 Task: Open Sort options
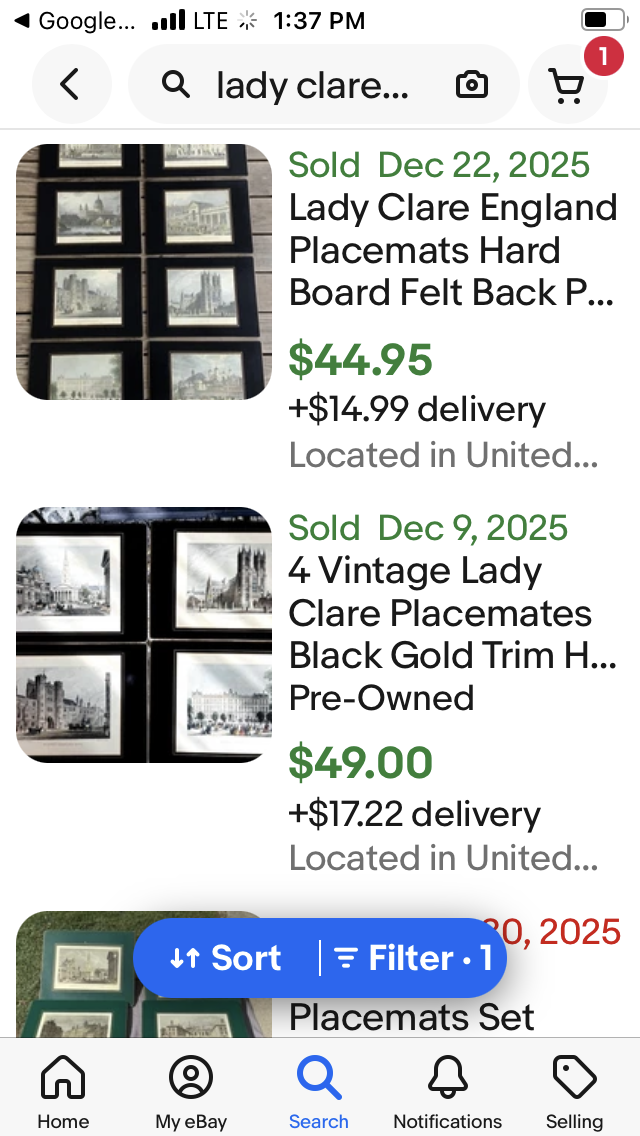click(x=226, y=958)
